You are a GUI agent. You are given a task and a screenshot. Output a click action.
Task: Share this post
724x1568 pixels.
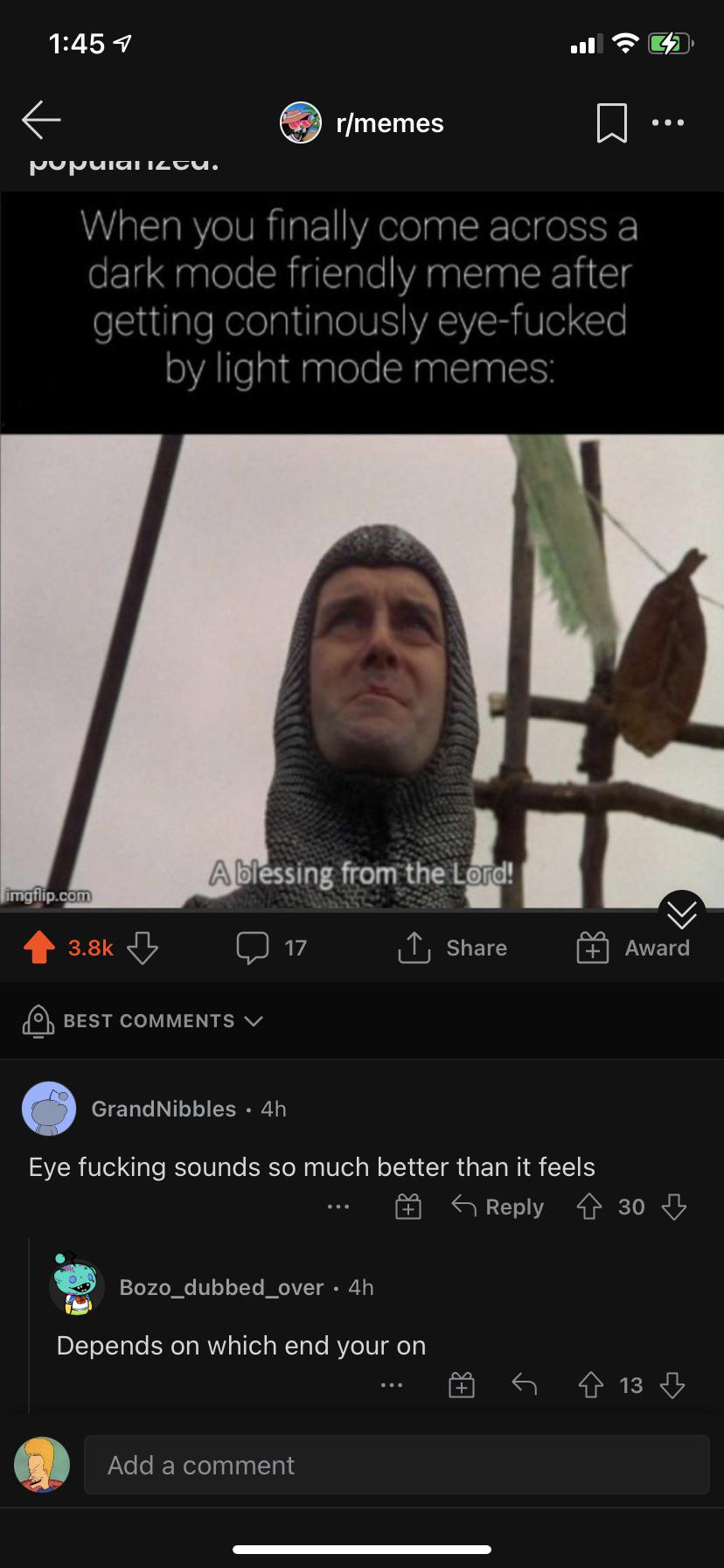(453, 947)
